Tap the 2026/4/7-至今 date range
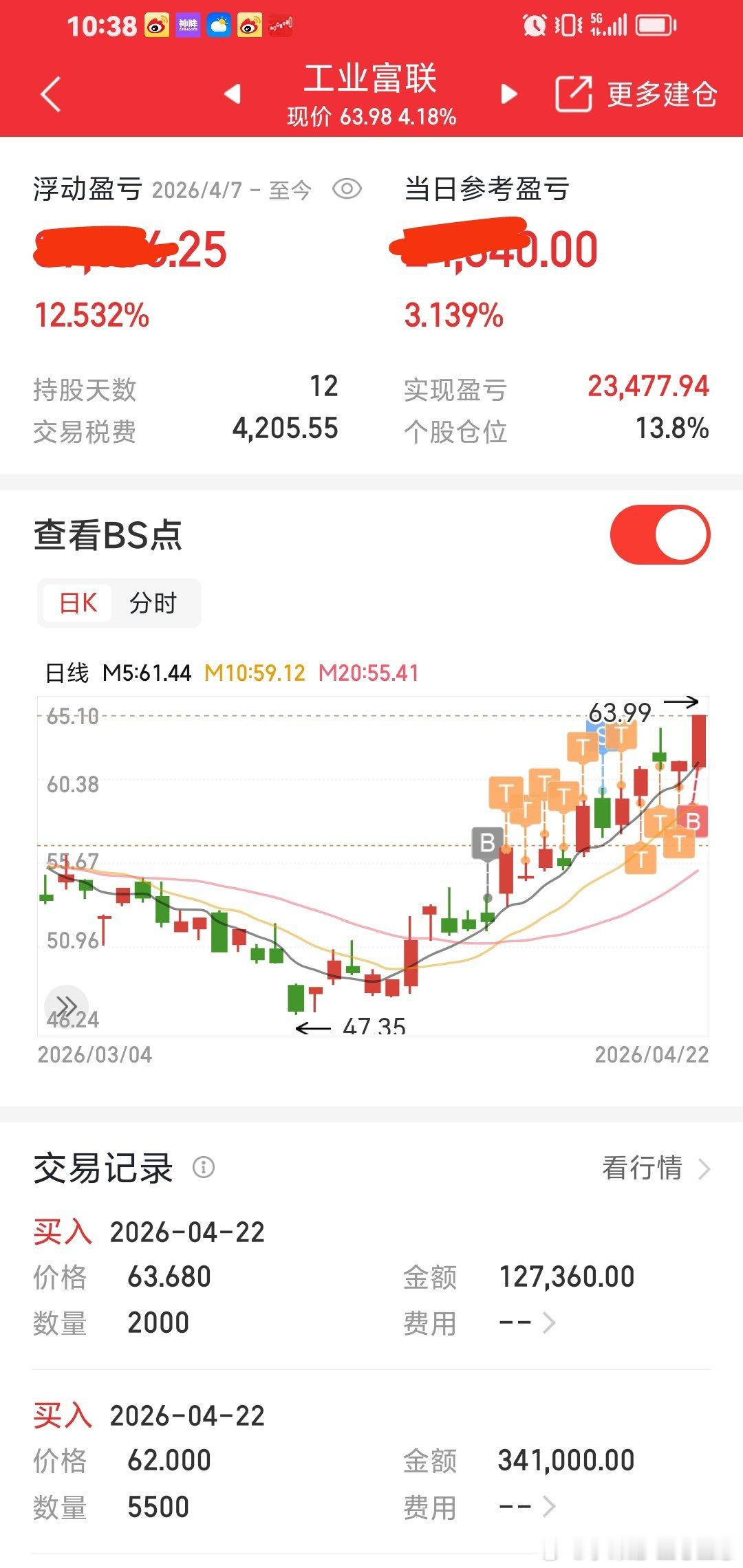 (230, 188)
